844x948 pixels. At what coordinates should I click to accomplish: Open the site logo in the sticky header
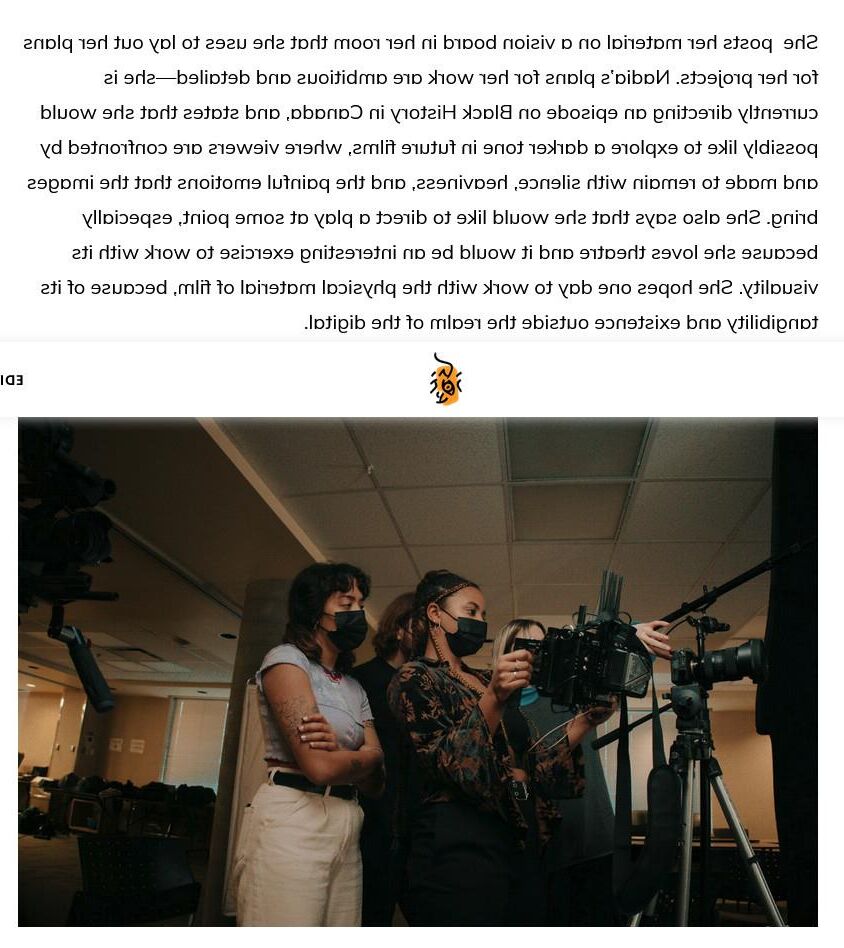(445, 380)
